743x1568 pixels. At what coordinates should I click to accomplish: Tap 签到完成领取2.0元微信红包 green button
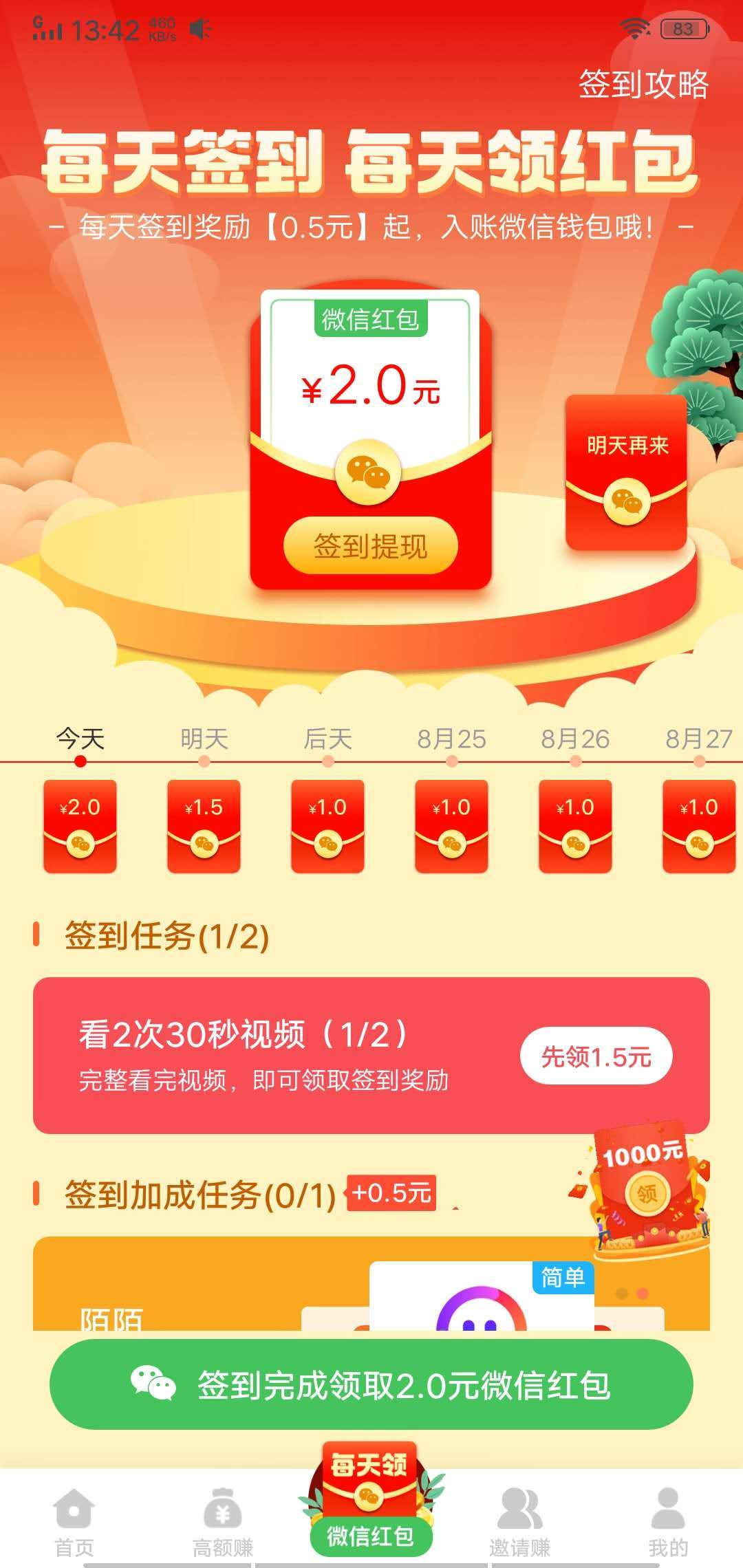371,1384
